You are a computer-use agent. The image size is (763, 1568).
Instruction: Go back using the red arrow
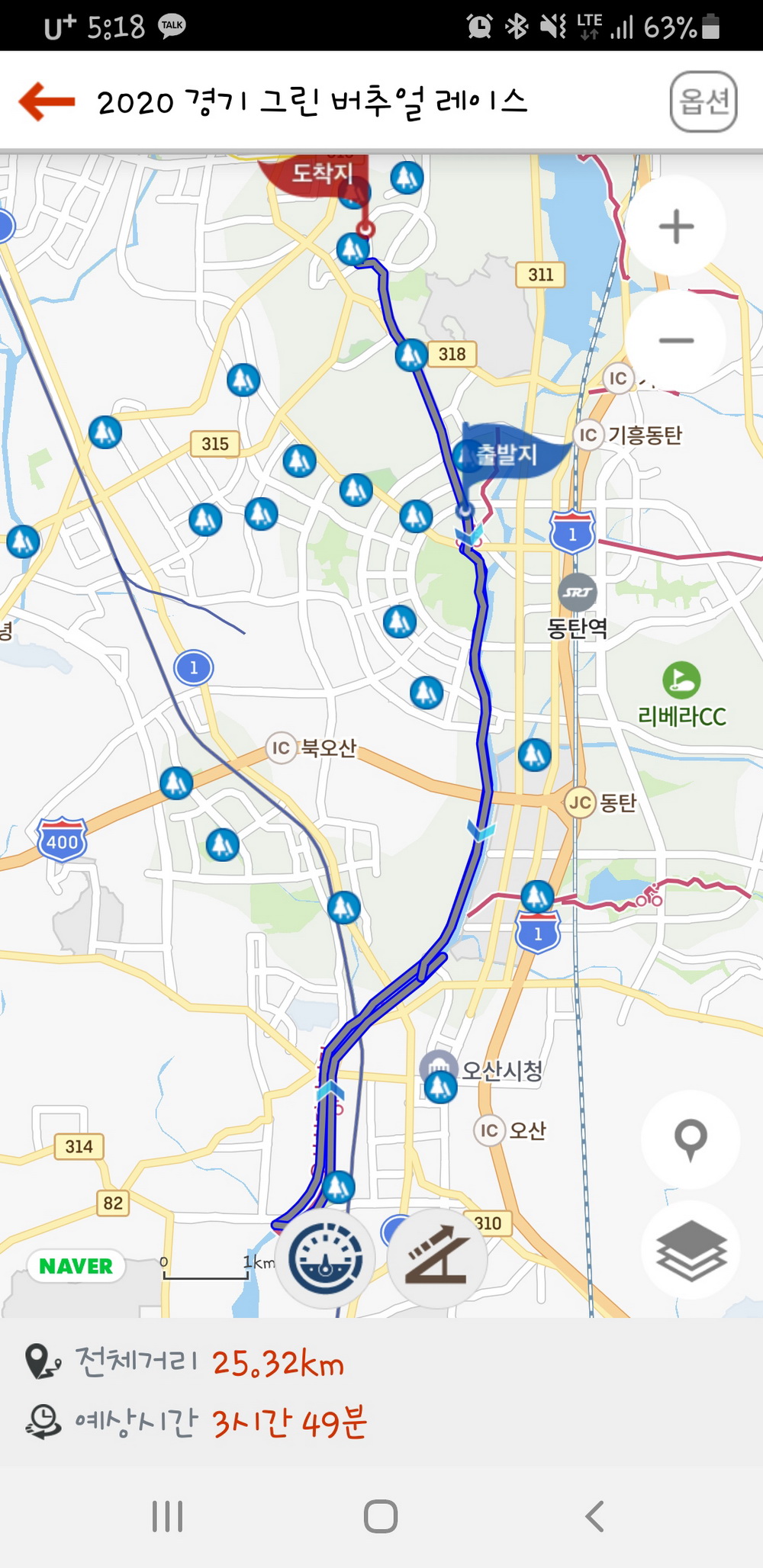coord(47,101)
